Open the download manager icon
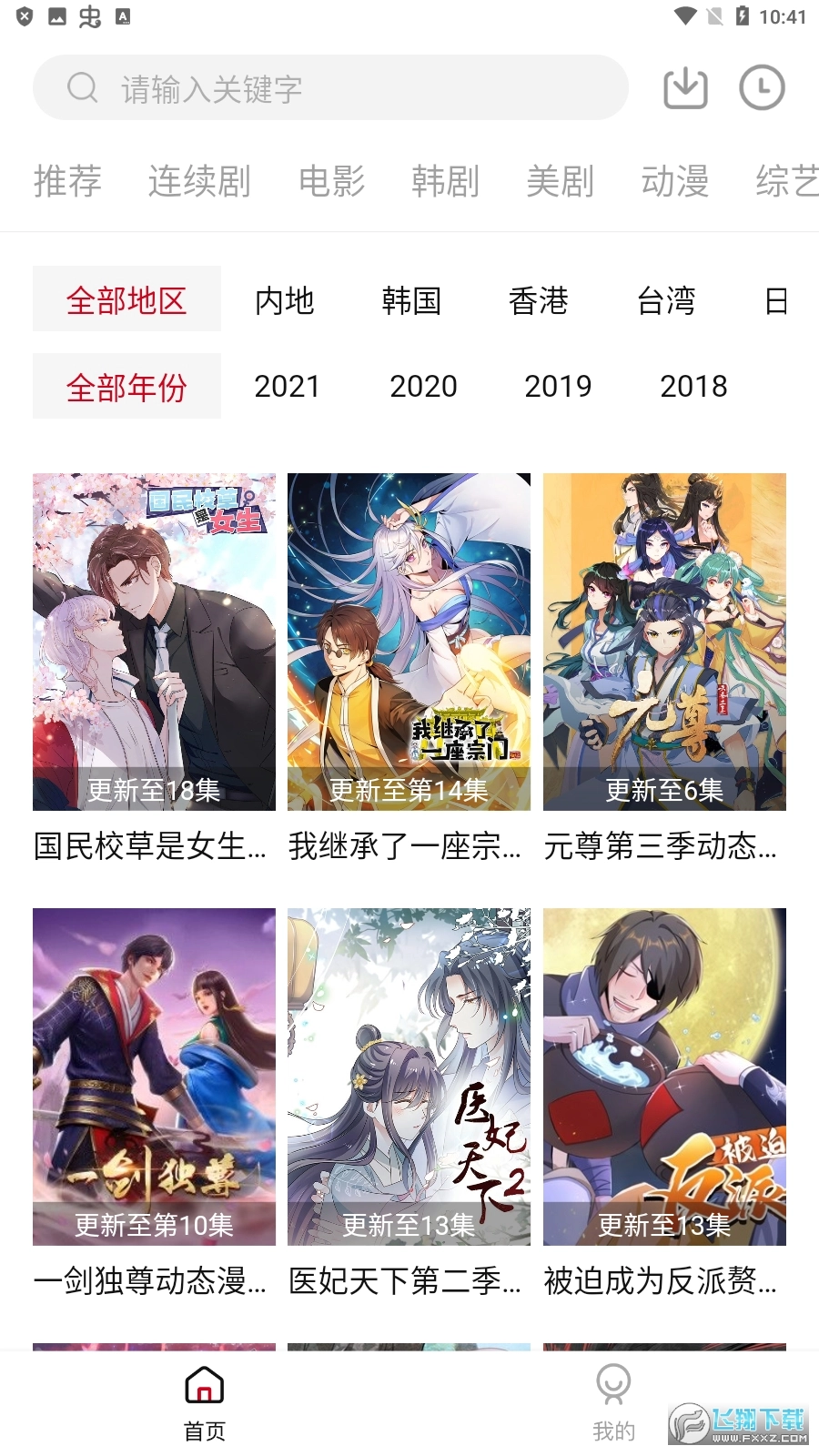Image resolution: width=819 pixels, height=1456 pixels. click(685, 87)
